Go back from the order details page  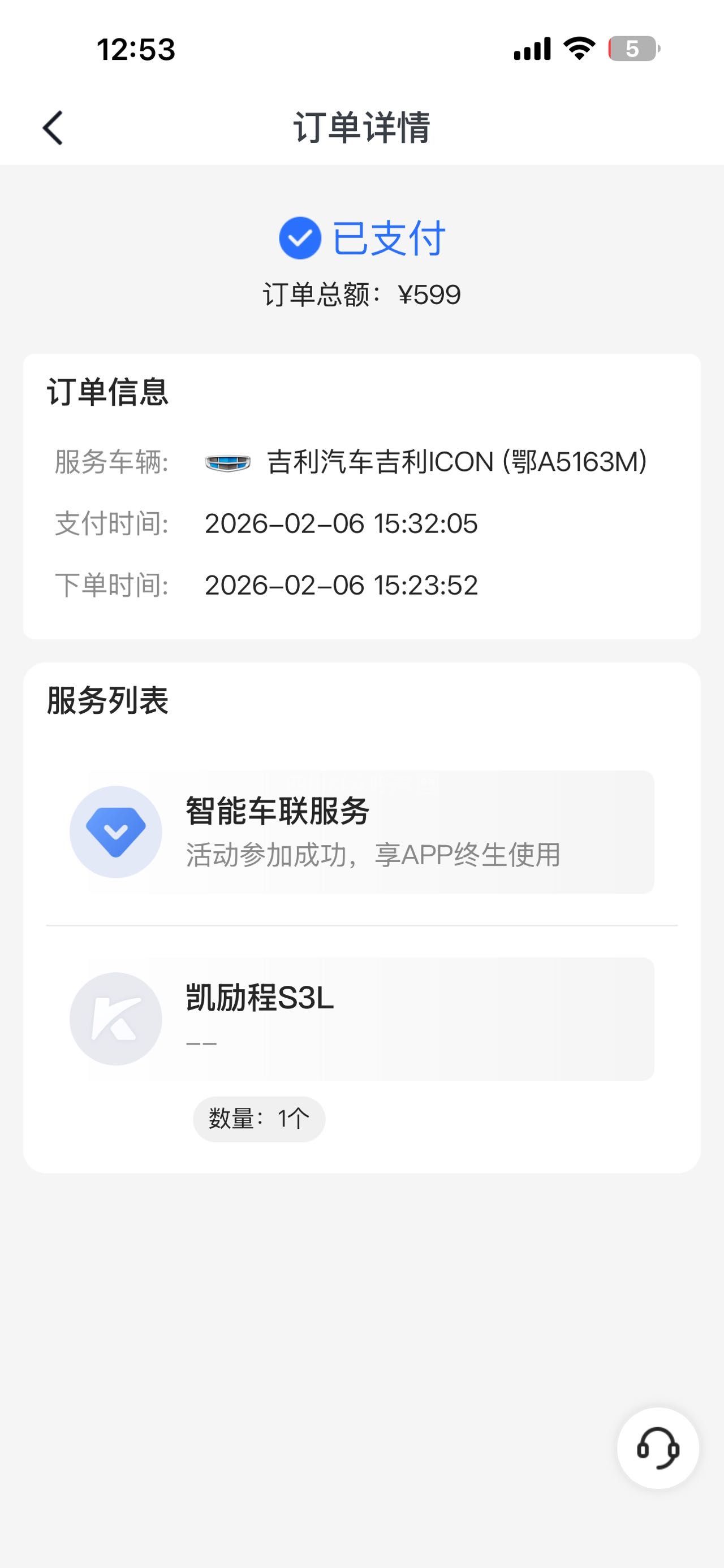53,128
